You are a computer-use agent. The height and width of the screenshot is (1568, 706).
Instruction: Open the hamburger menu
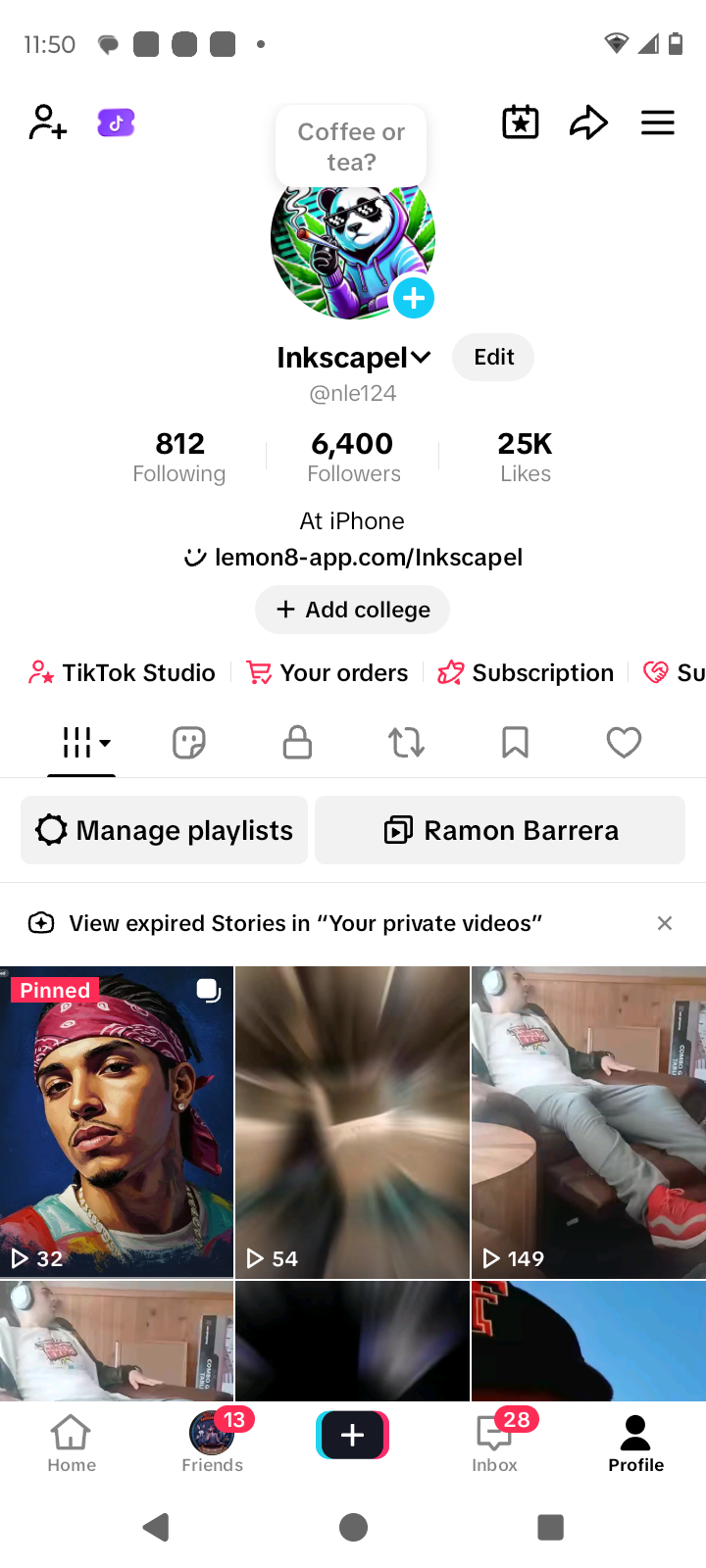tap(657, 123)
